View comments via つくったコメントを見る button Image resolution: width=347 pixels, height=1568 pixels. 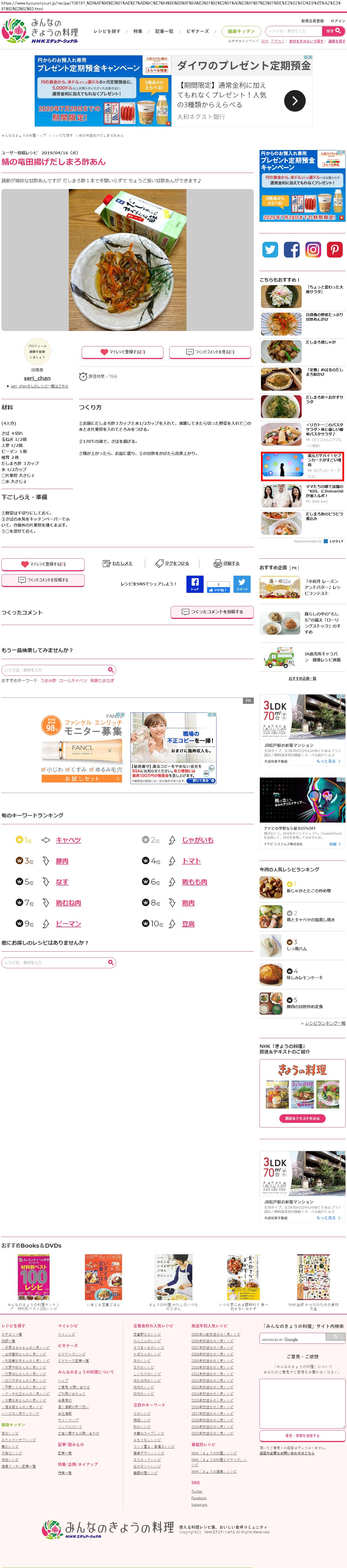pos(210,352)
